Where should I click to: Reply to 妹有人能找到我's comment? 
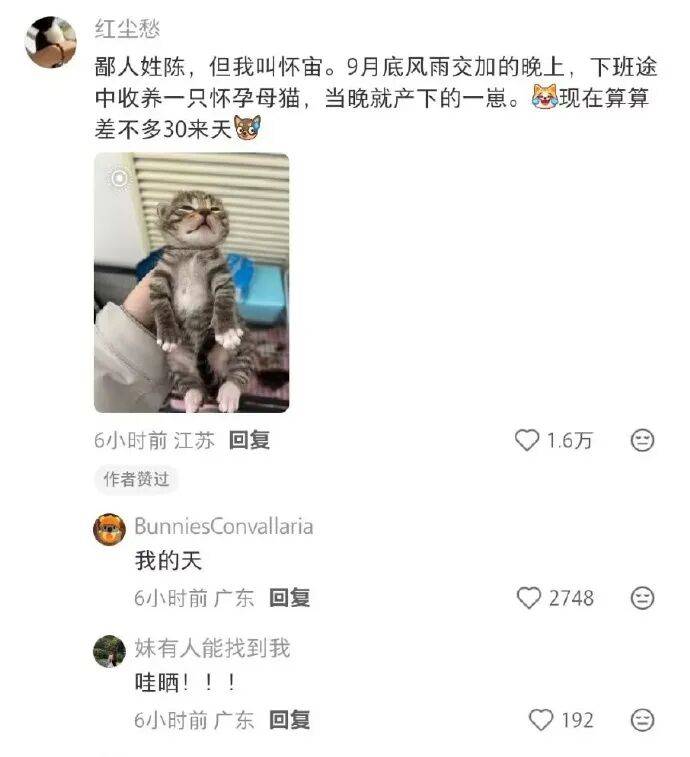pyautogui.click(x=289, y=719)
